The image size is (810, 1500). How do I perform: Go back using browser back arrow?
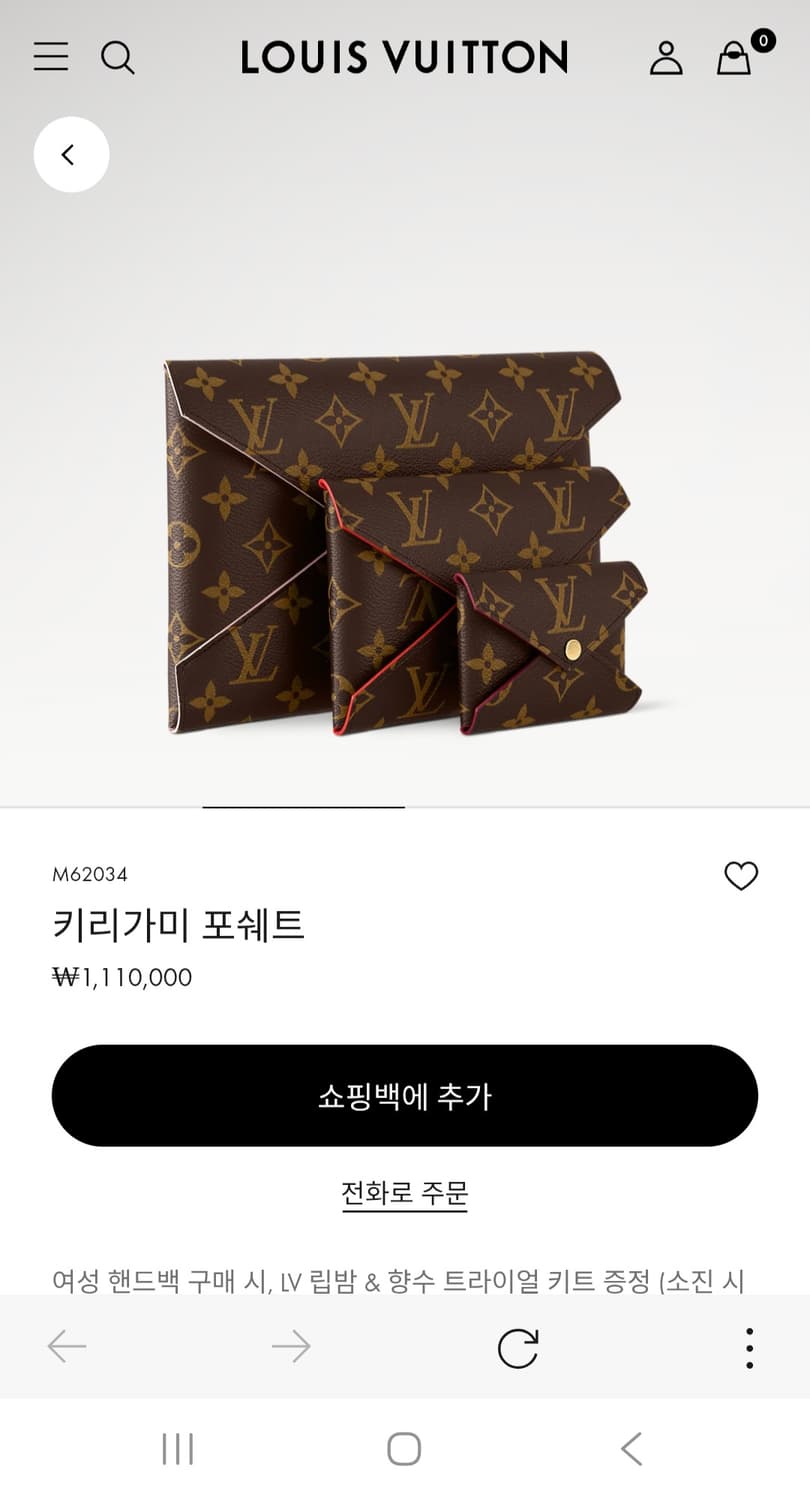tap(63, 1346)
